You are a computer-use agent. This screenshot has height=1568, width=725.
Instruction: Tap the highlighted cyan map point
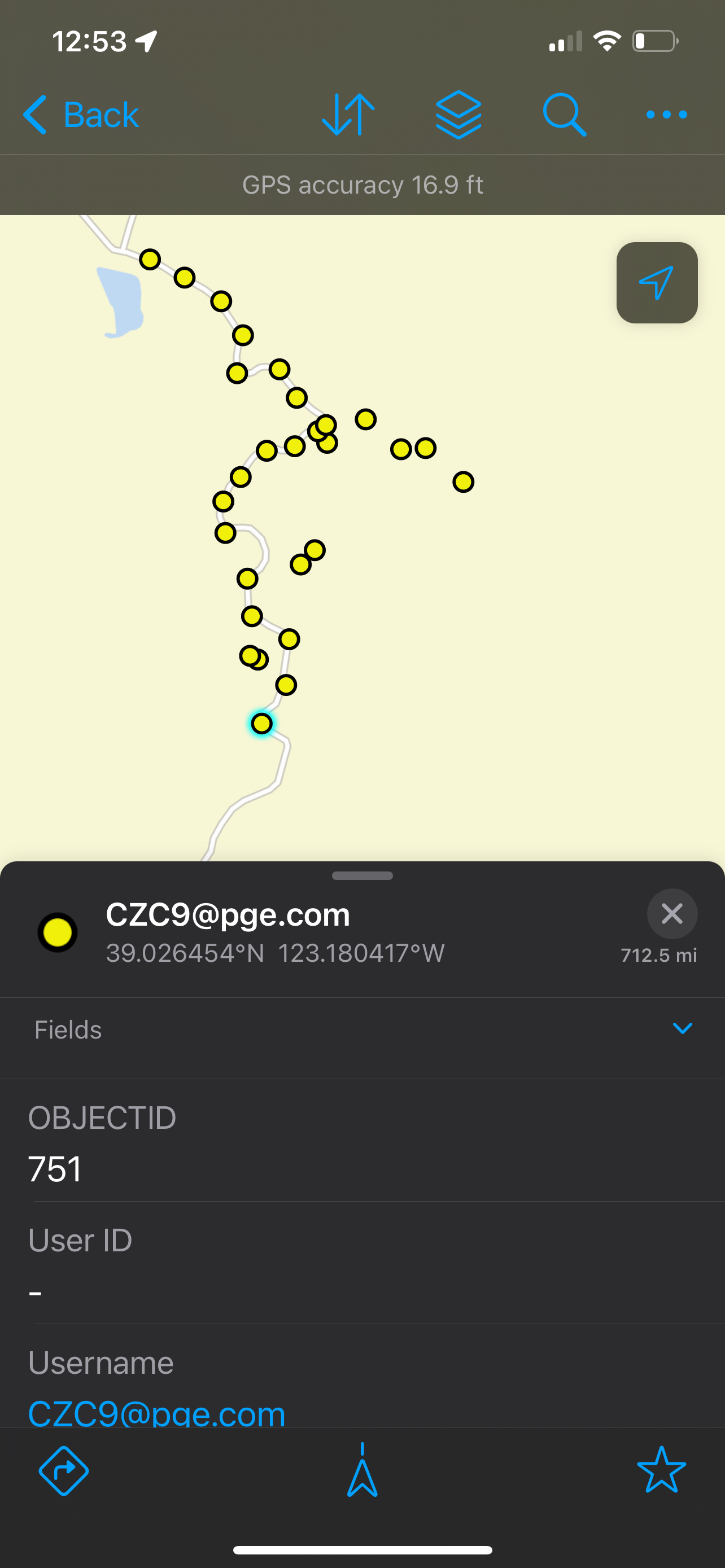(262, 724)
